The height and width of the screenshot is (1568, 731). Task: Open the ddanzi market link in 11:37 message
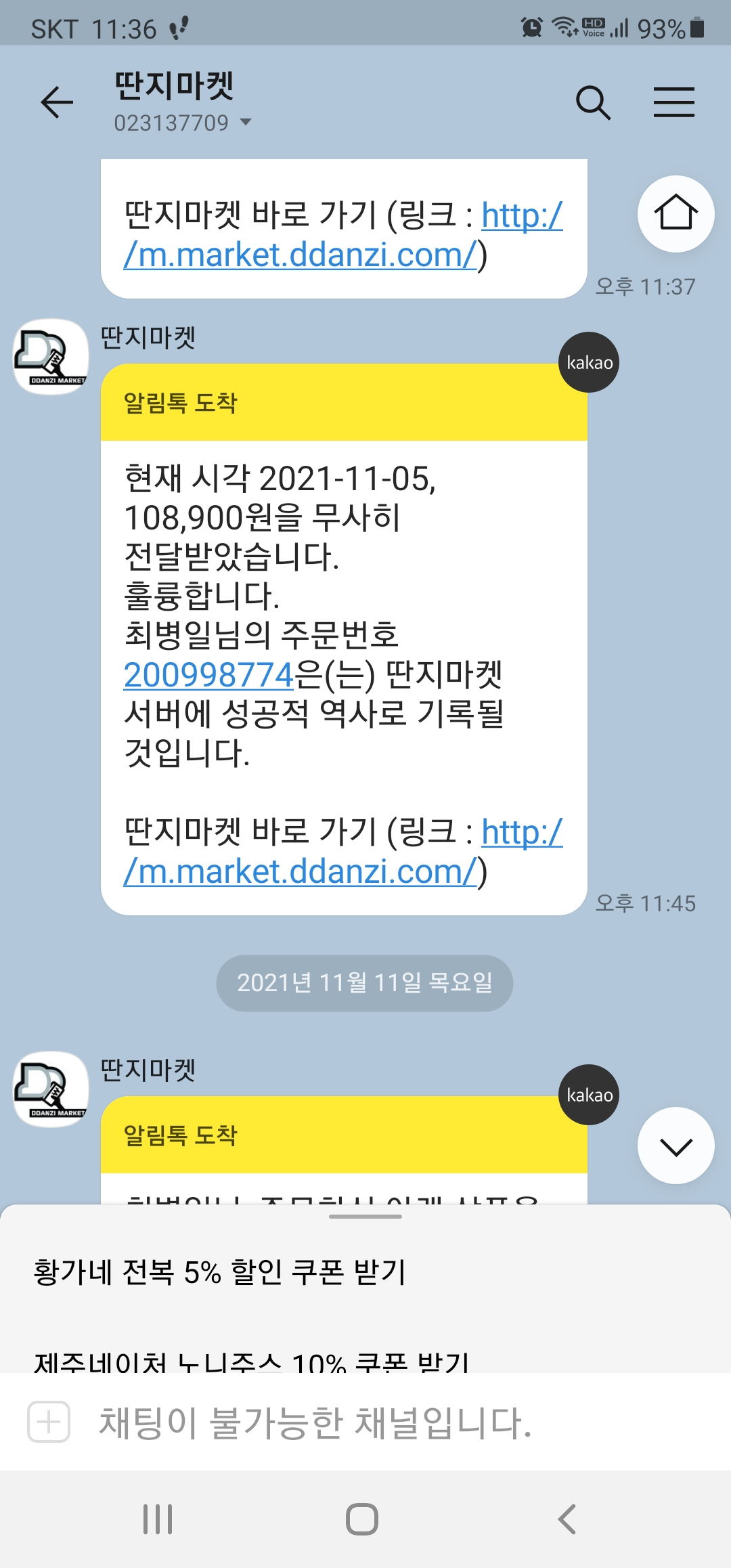343,235
